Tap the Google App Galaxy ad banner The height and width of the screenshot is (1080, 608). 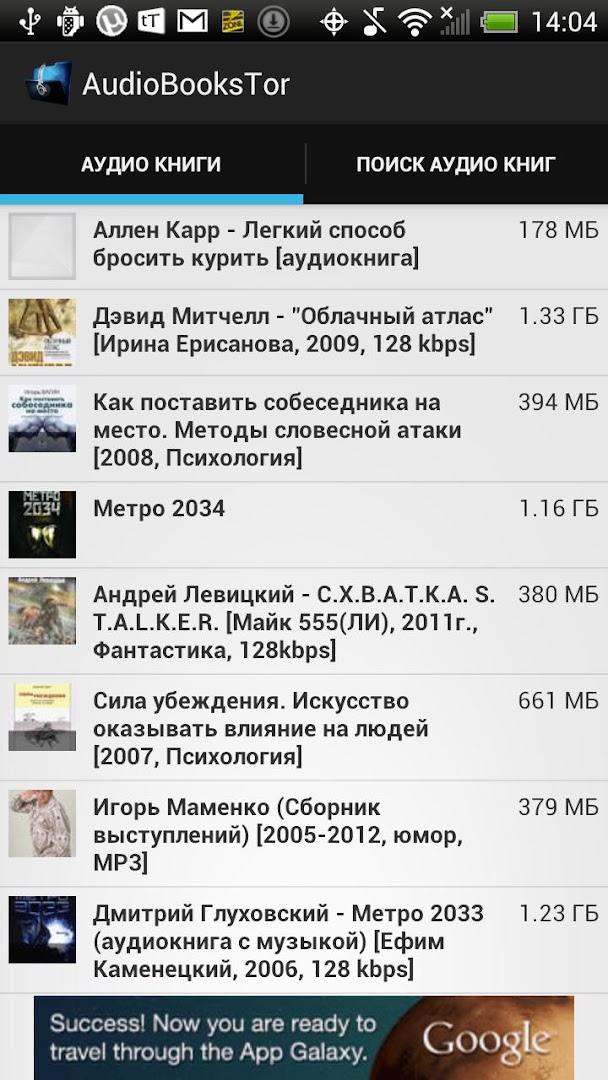point(304,1038)
